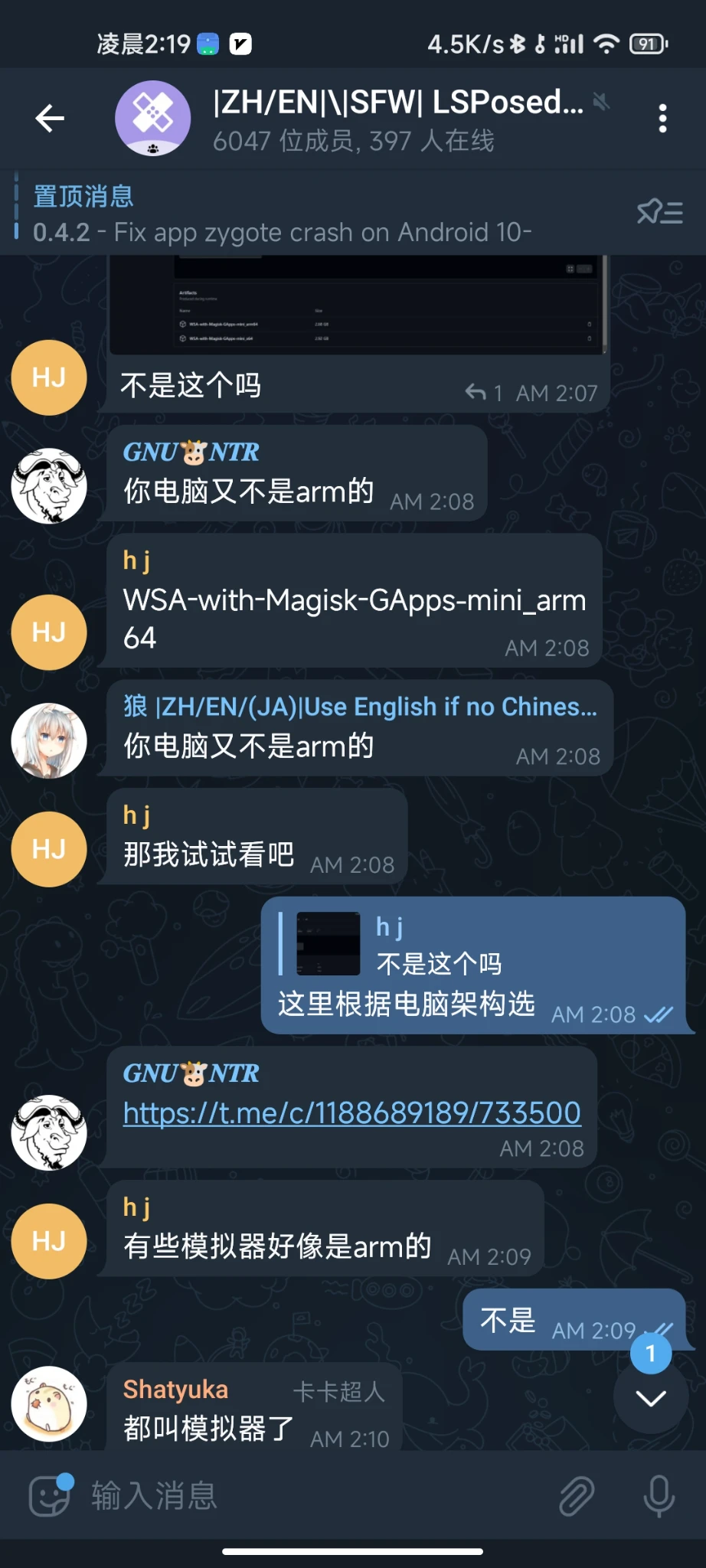Image resolution: width=706 pixels, height=1568 pixels.
Task: Show the pinned messages list icon
Action: point(659,212)
